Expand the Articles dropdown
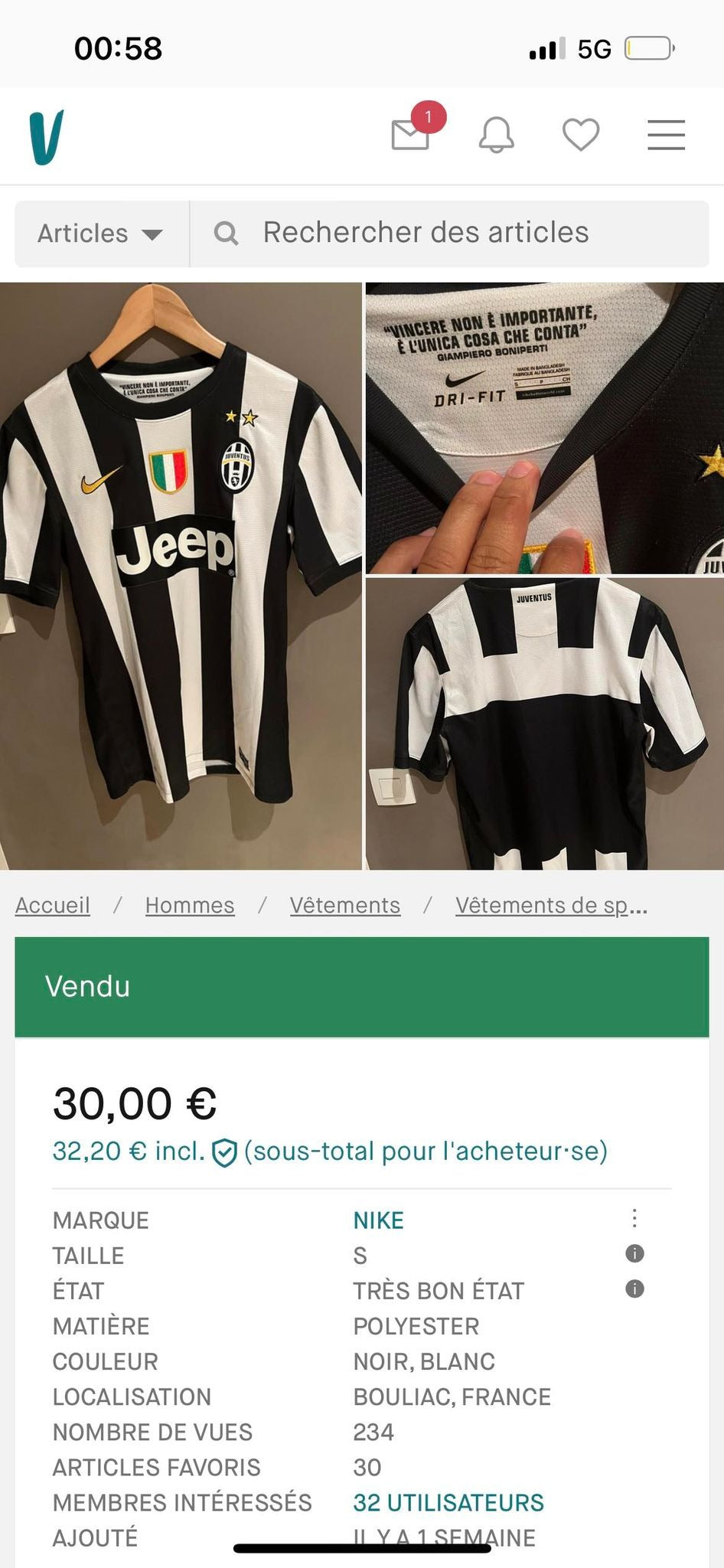This screenshot has width=724, height=1568. tap(100, 234)
